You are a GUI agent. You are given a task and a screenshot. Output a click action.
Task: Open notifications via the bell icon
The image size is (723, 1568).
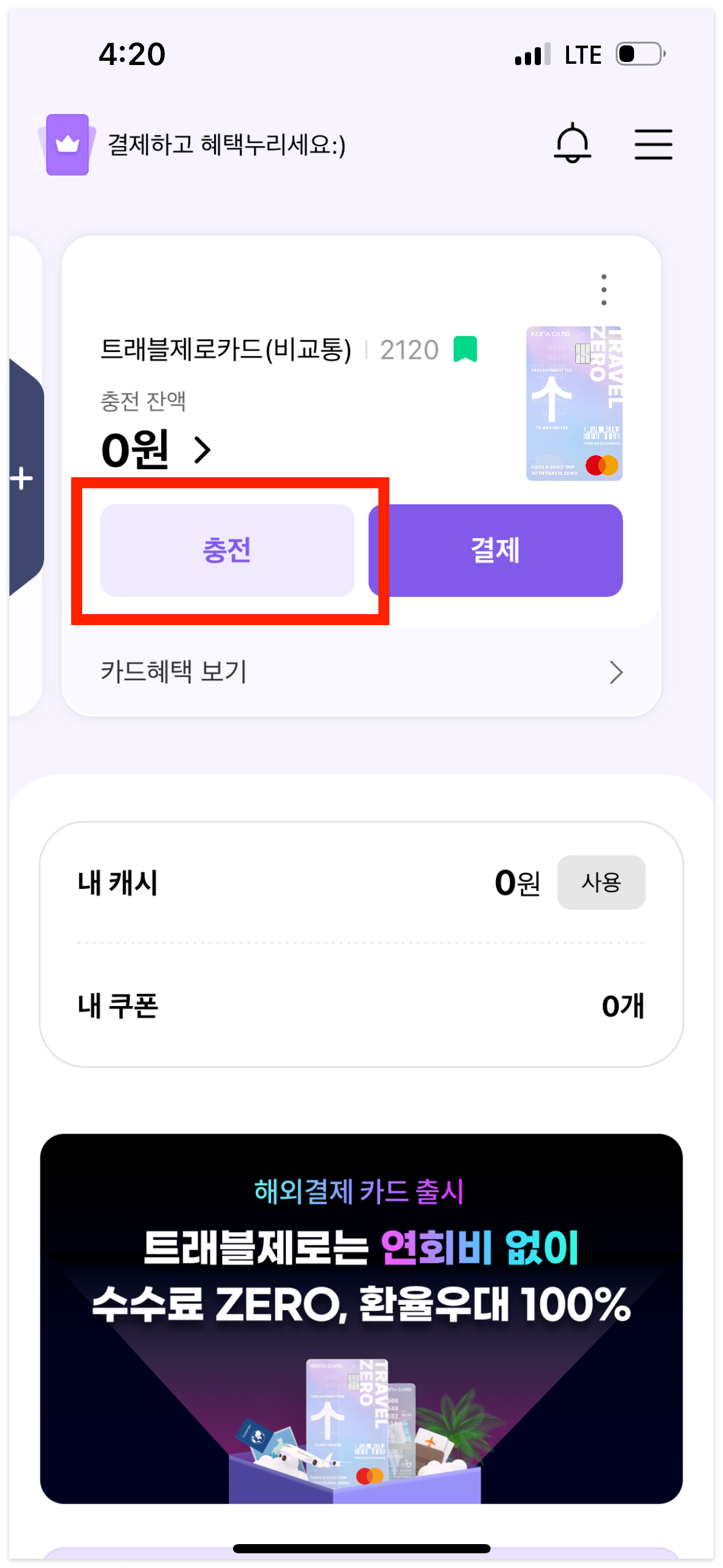tap(572, 144)
